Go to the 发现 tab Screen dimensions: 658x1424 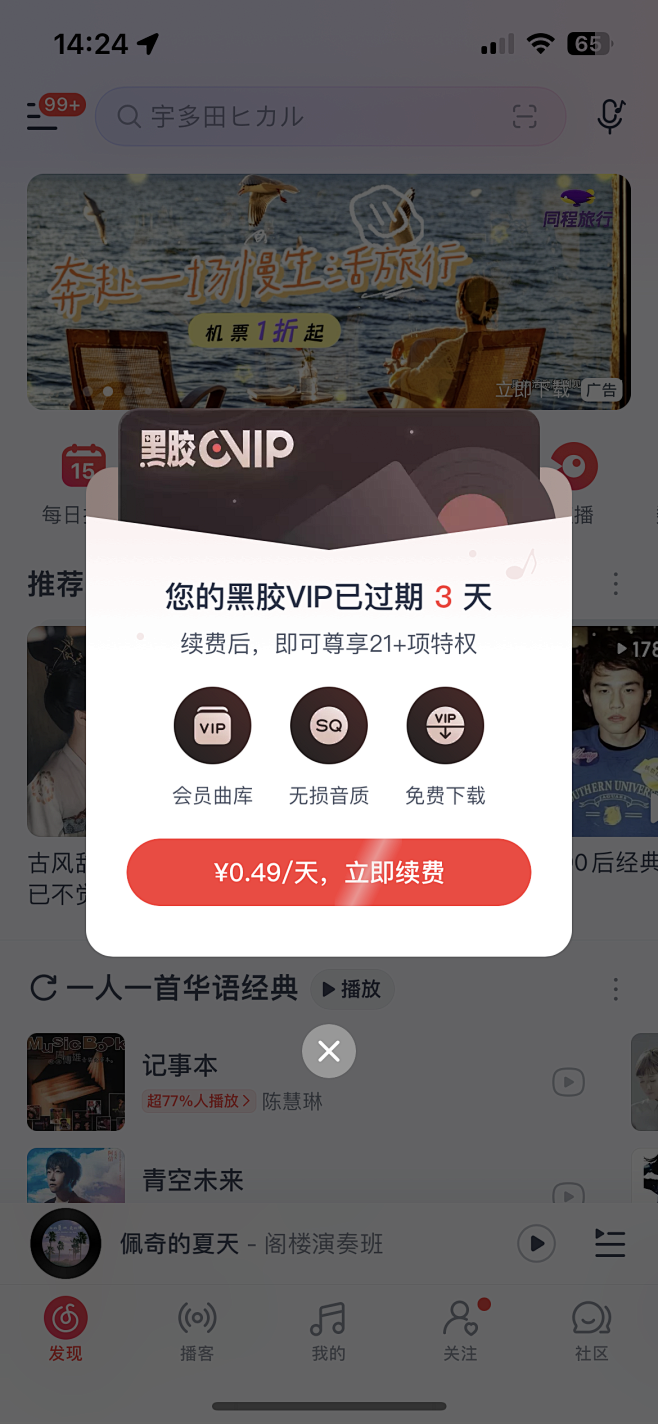(x=66, y=1330)
